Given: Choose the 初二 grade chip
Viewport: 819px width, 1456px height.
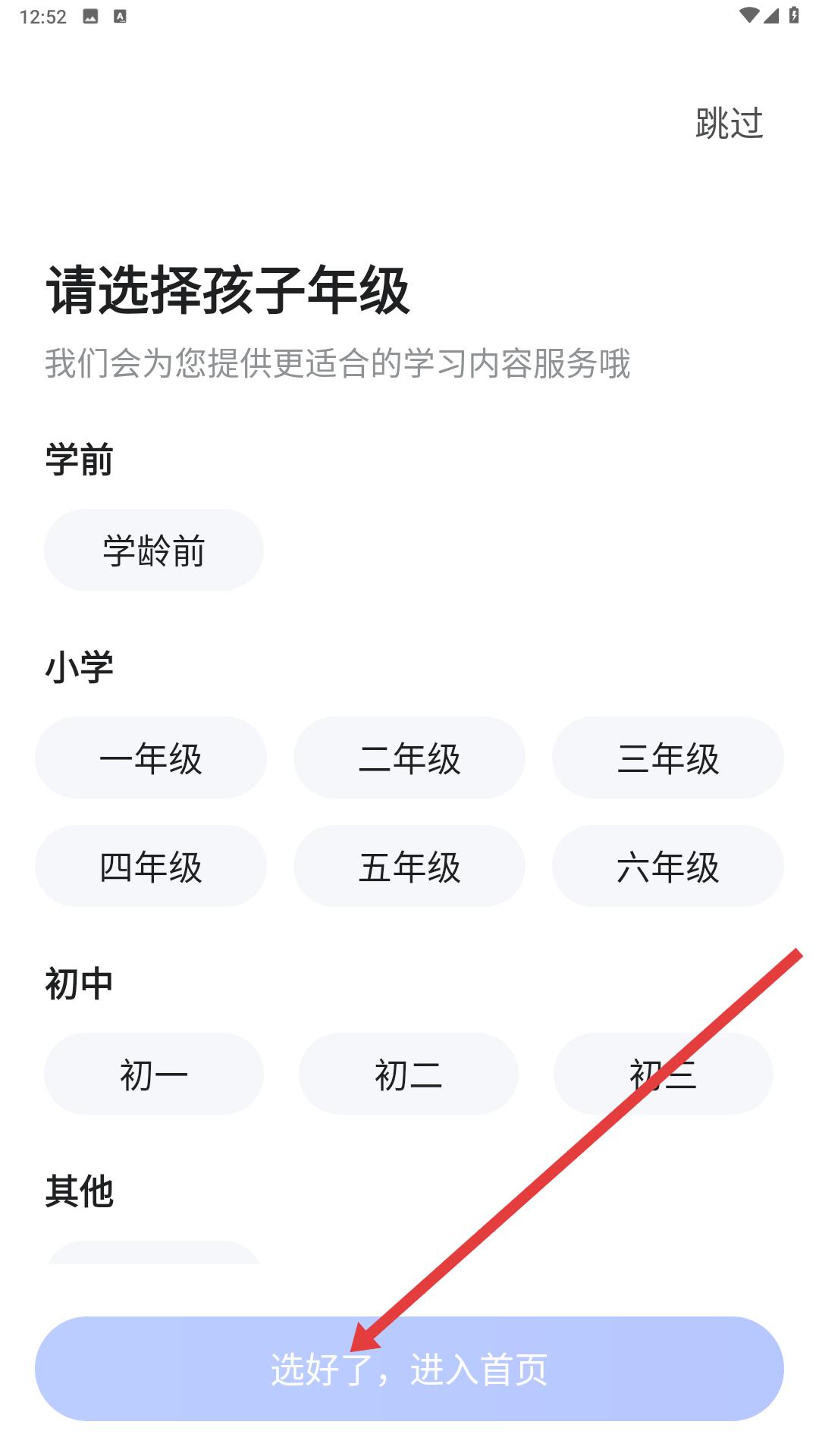Looking at the screenshot, I should coord(409,1074).
